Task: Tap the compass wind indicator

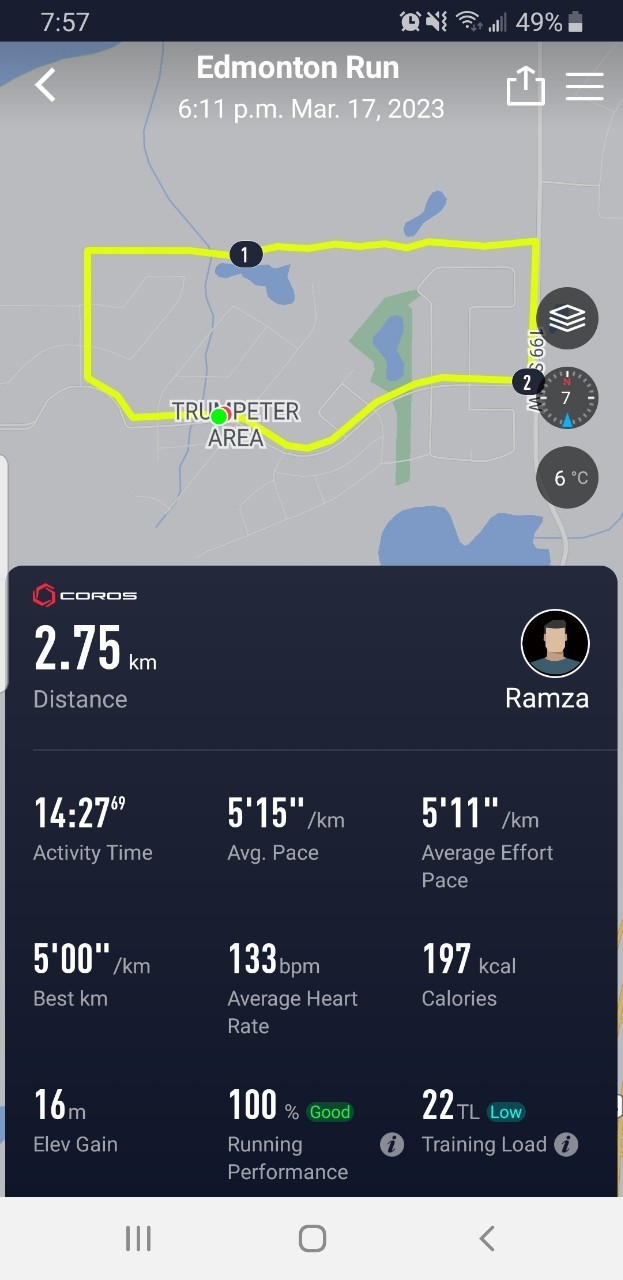Action: tap(567, 397)
